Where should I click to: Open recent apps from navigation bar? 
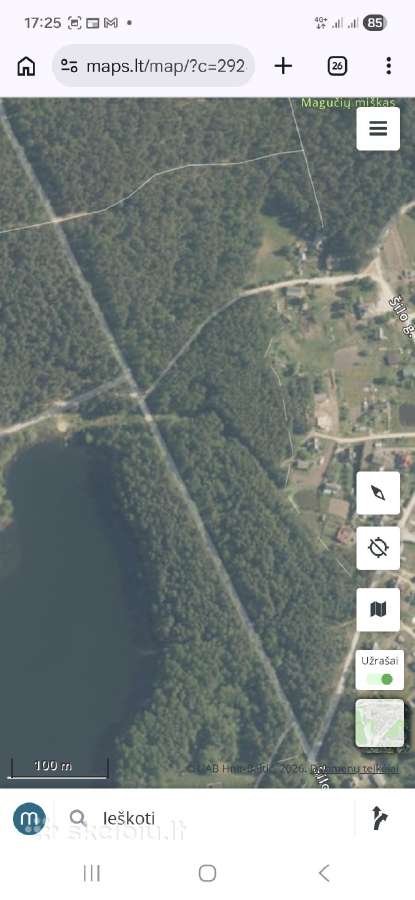pos(92,874)
